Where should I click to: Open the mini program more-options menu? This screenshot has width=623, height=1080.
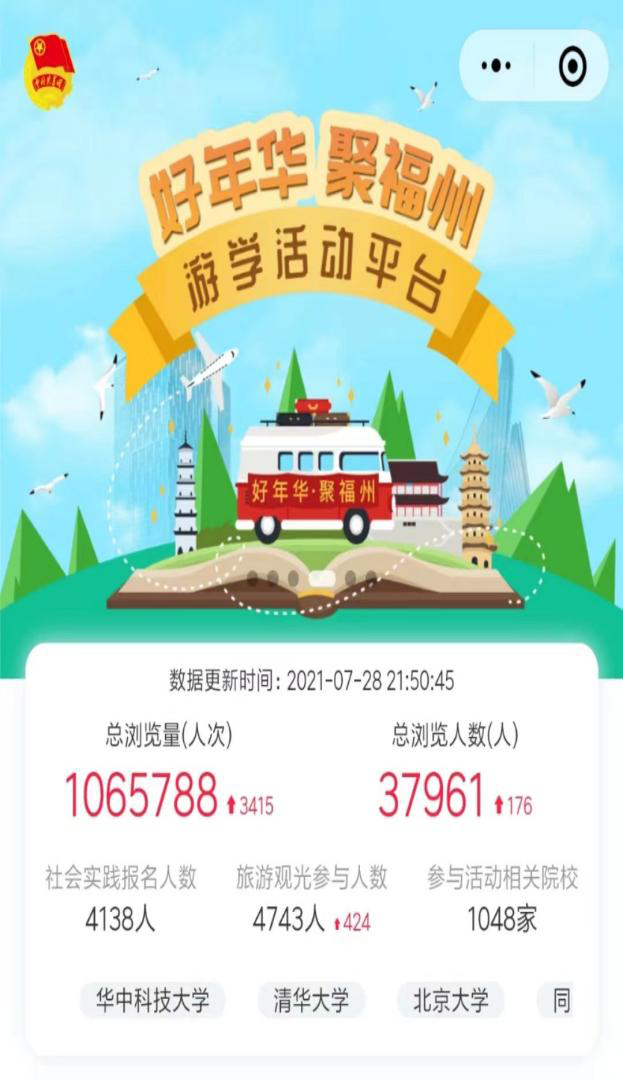[x=496, y=66]
